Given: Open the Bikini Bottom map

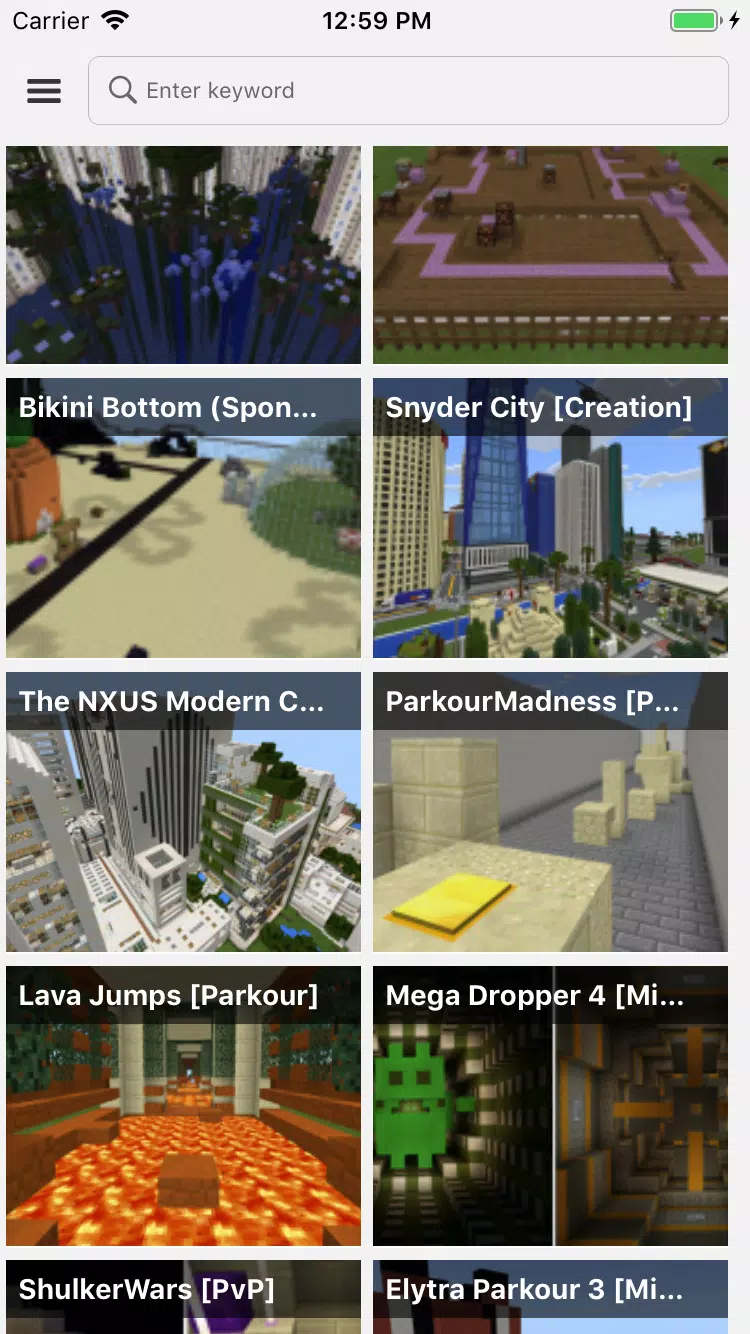Looking at the screenshot, I should pyautogui.click(x=183, y=517).
